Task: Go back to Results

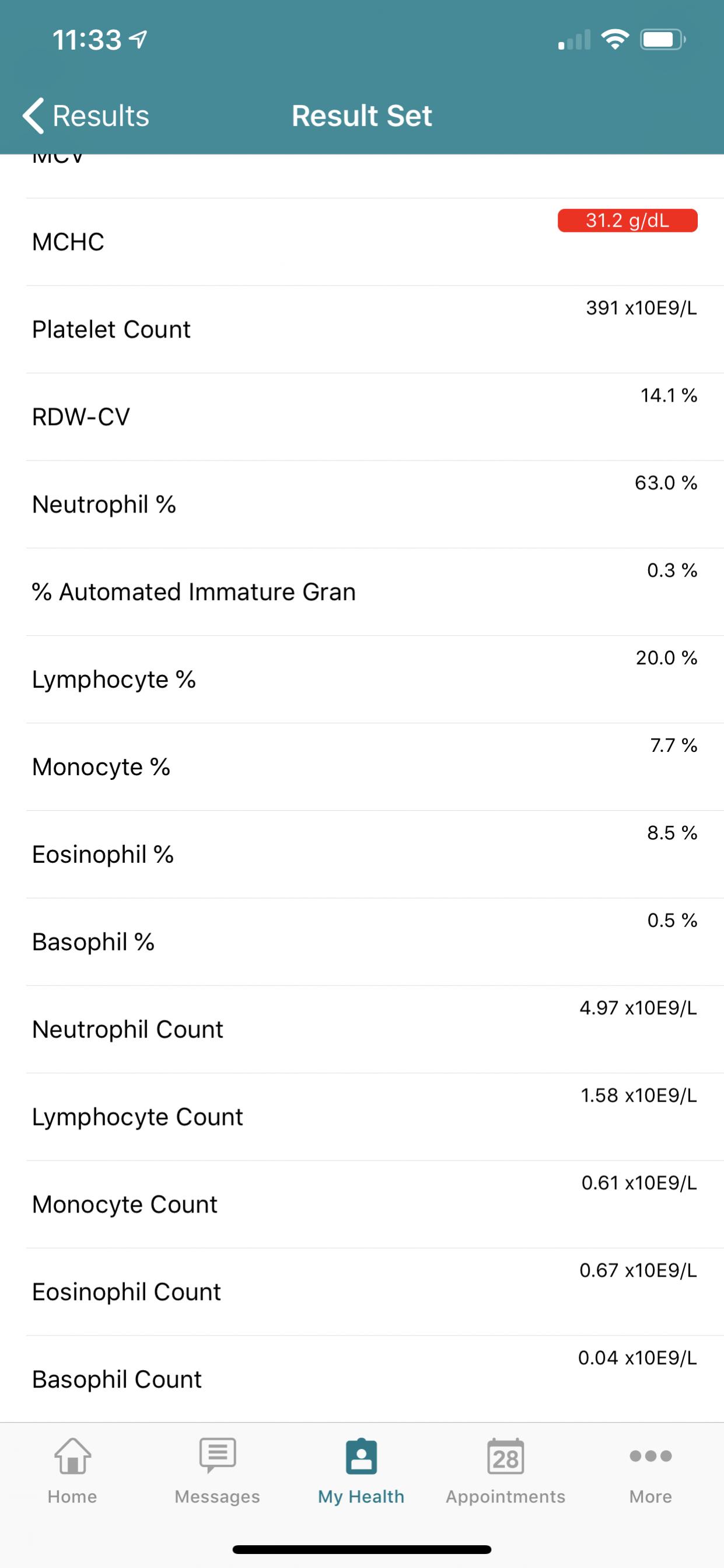Action: click(x=86, y=116)
